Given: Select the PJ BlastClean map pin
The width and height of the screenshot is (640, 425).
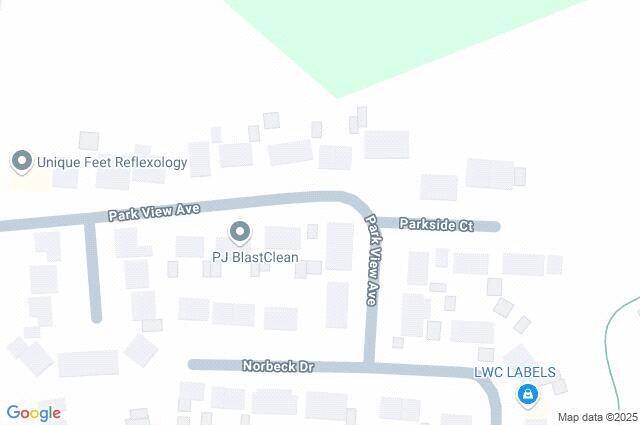Looking at the screenshot, I should pyautogui.click(x=240, y=234).
